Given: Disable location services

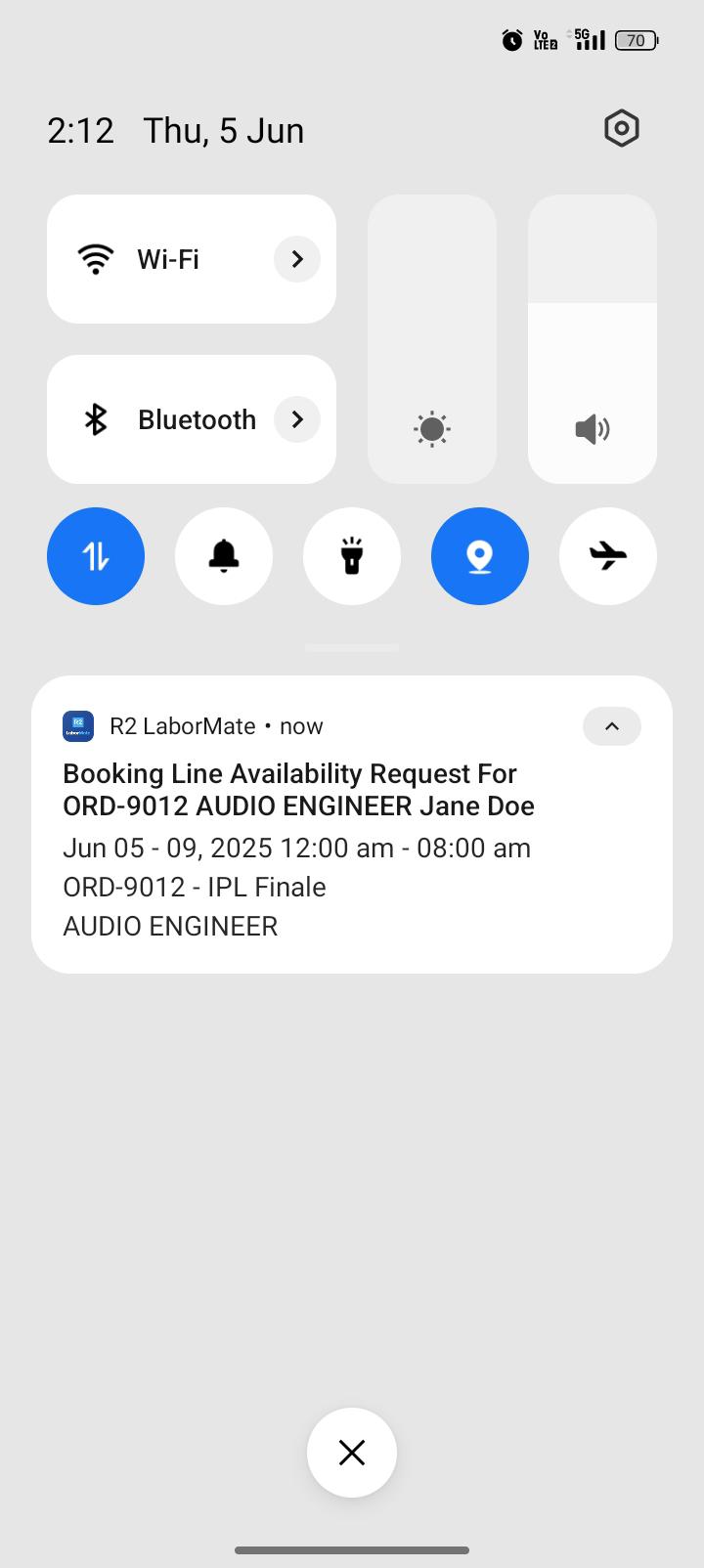Looking at the screenshot, I should pyautogui.click(x=480, y=556).
